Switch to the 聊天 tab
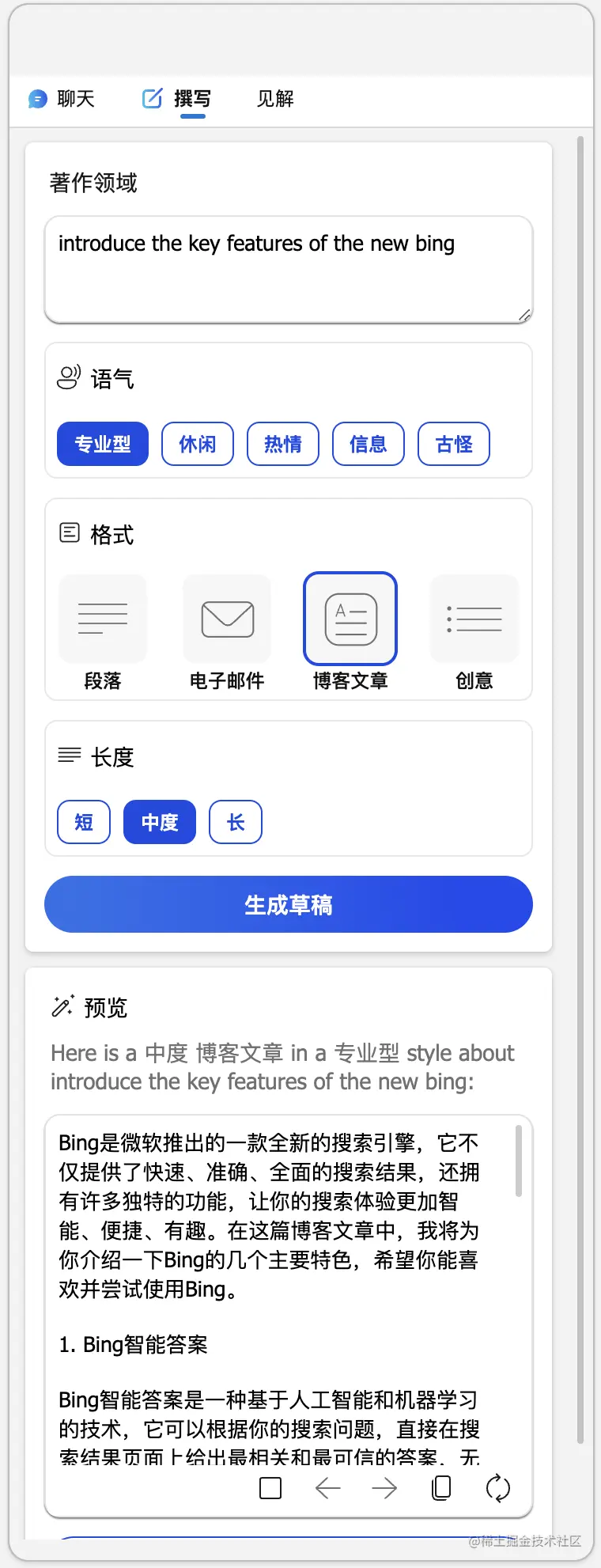Screen dimensions: 601x1568 click(x=62, y=98)
